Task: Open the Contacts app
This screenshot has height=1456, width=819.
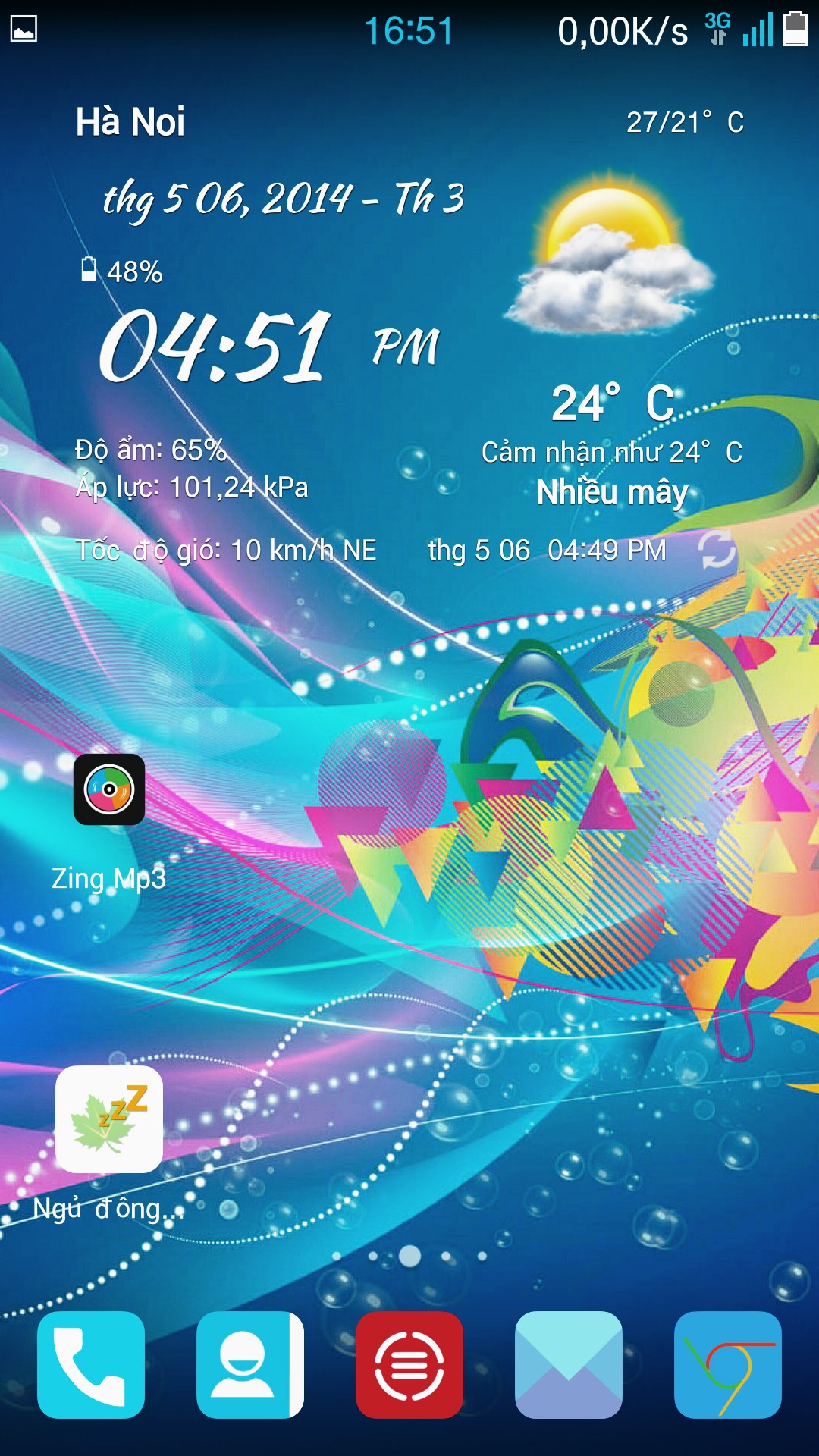Action: point(250,1365)
